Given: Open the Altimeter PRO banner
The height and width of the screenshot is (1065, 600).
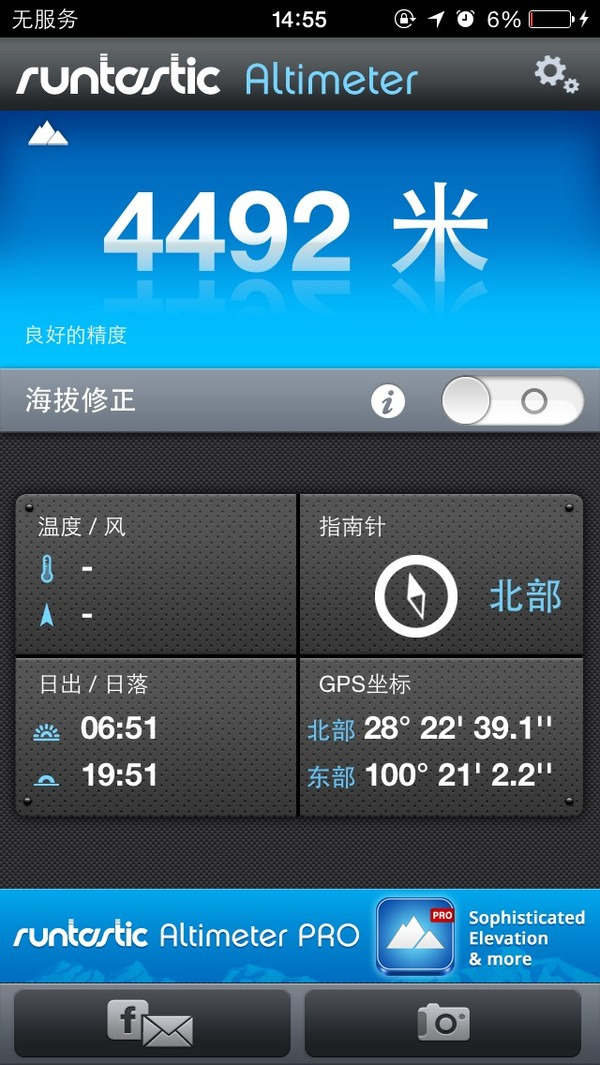Looking at the screenshot, I should point(300,936).
